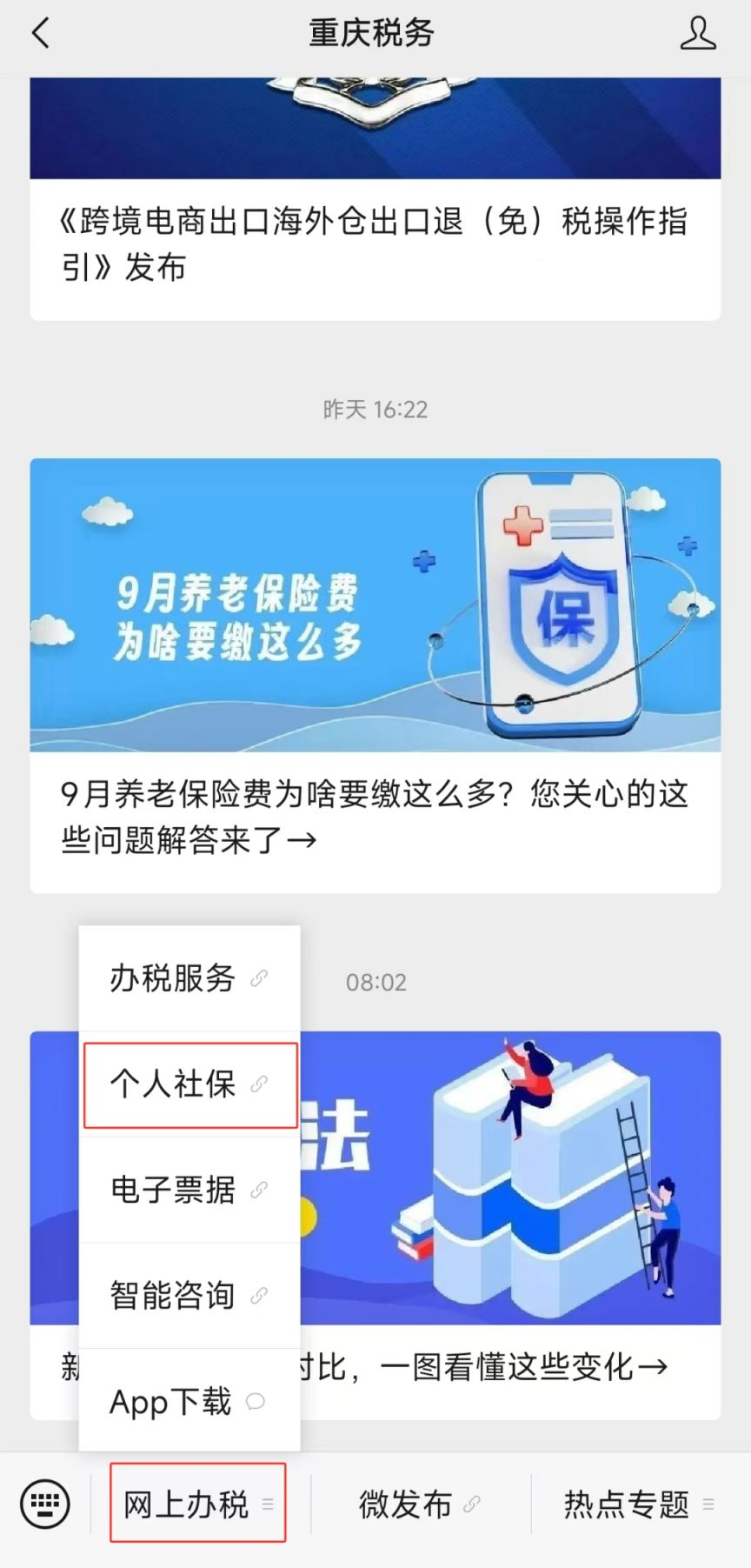Viewport: 751px width, 1568px height.
Task: Select 个人社保 from the open menu
Action: [x=171, y=1084]
